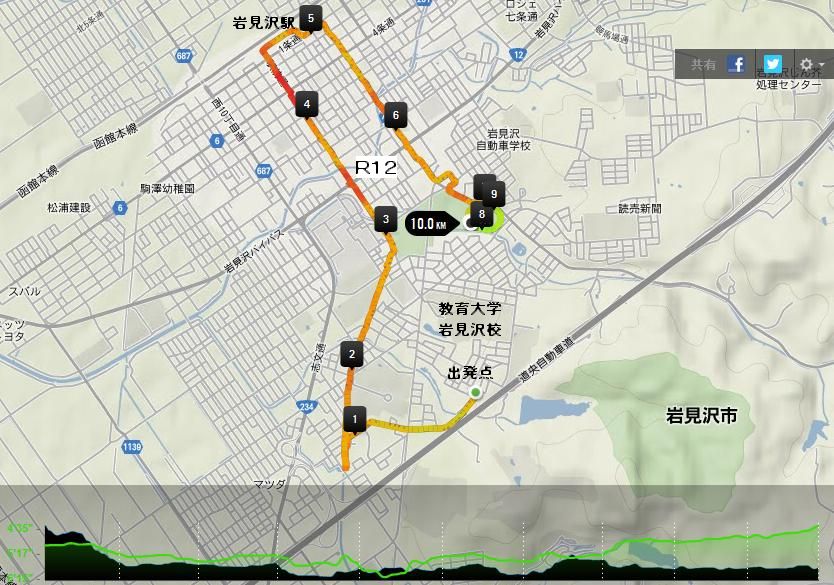Select kilometer marker 5 near 岩見沢駅
Screen dimensions: 834x585
tap(311, 18)
